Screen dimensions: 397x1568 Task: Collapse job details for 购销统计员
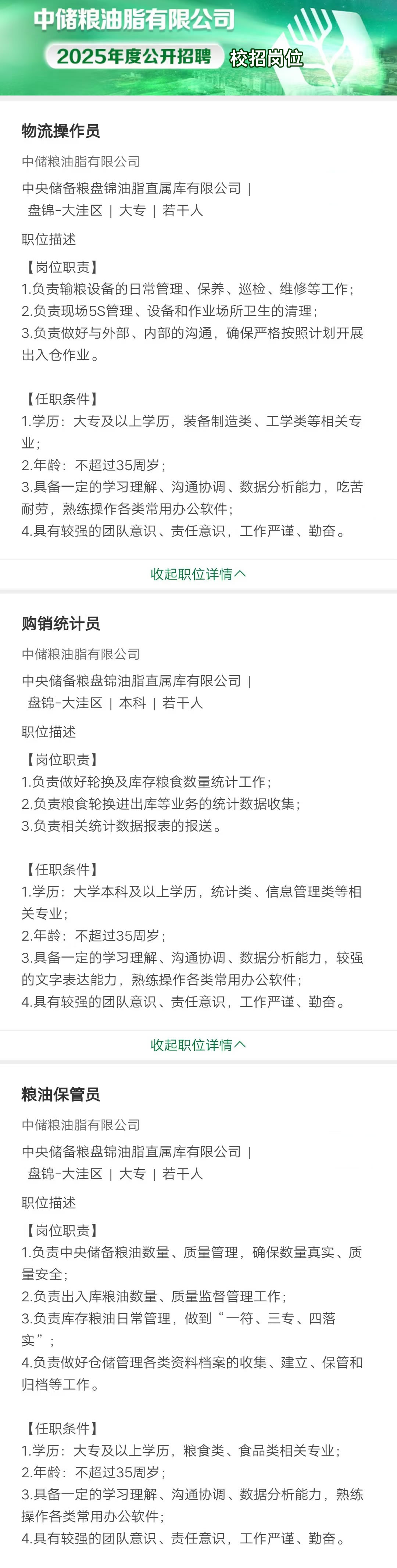198,1045
